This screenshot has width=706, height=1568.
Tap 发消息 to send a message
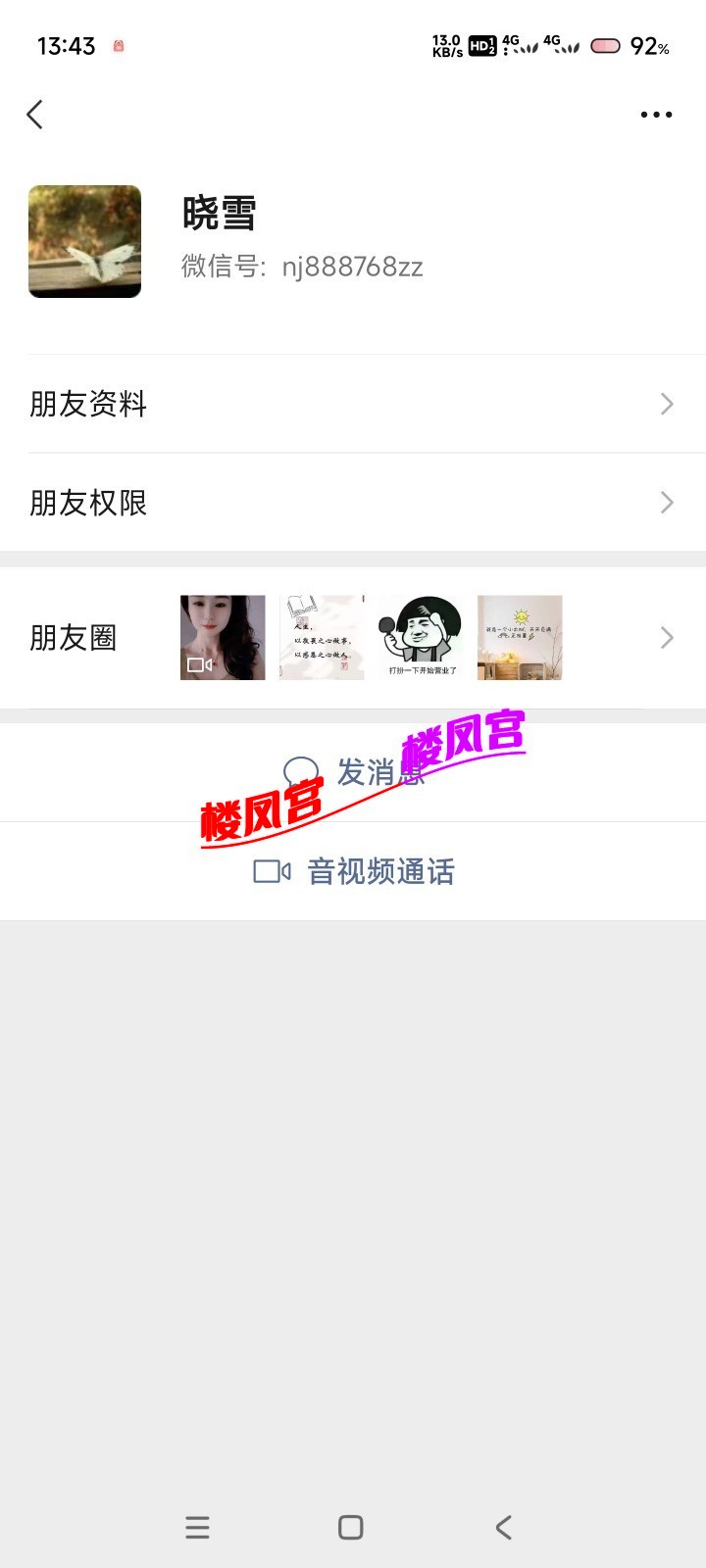(x=355, y=772)
